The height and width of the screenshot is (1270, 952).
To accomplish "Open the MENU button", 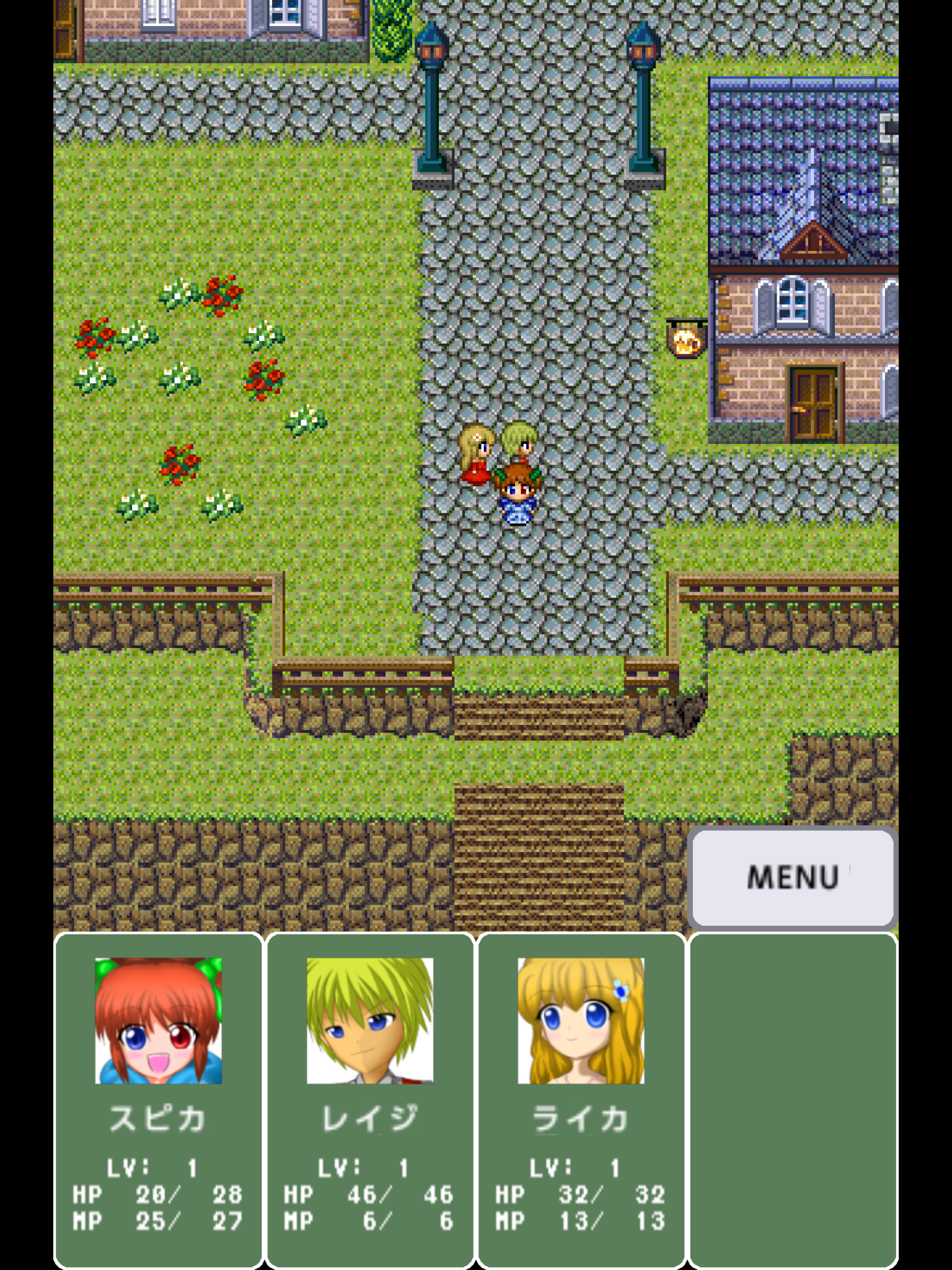I will pos(792,877).
